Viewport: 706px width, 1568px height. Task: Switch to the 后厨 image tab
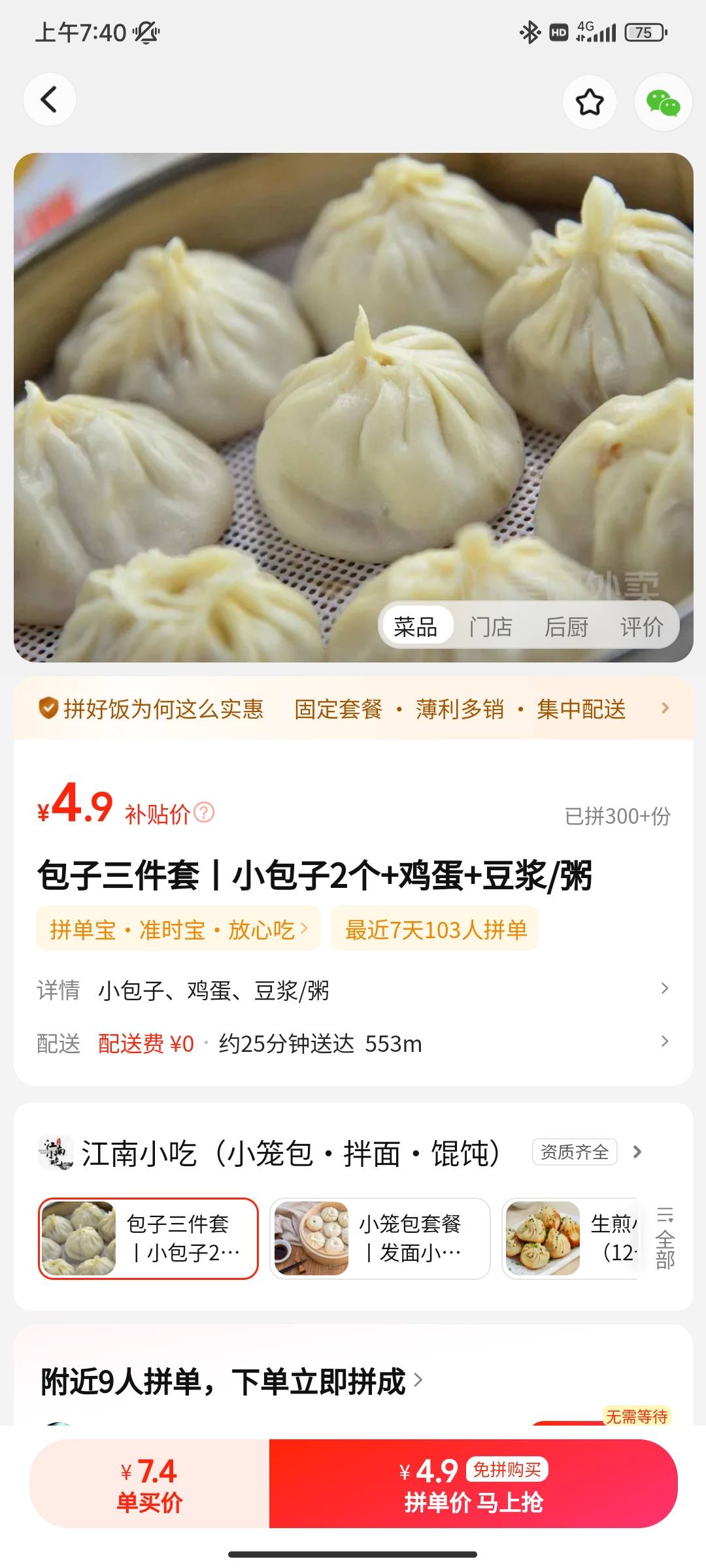(x=566, y=627)
